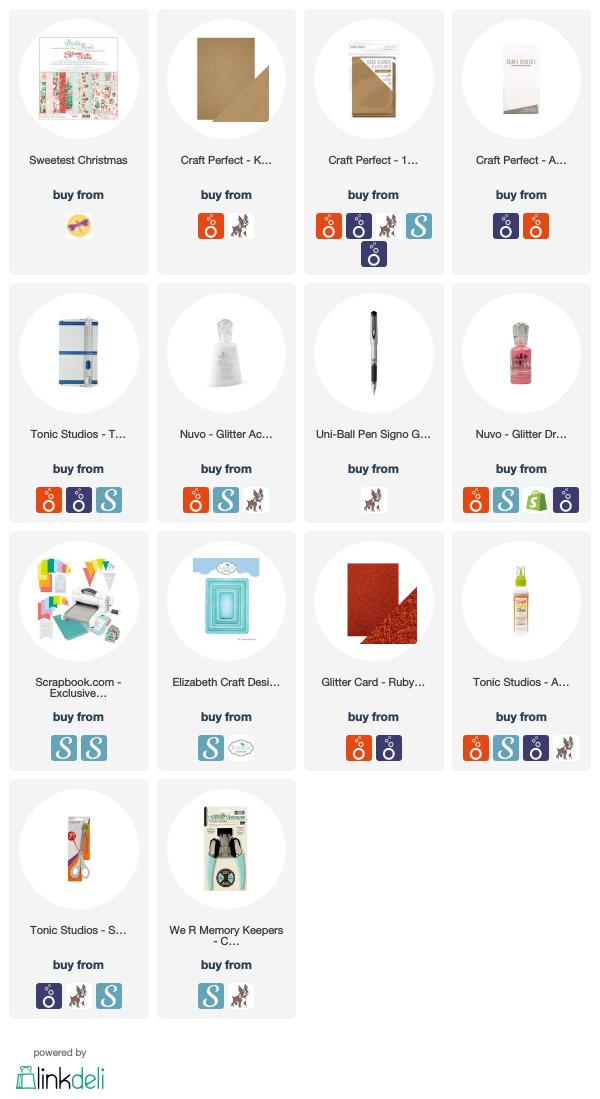The height and width of the screenshot is (1099, 600).
Task: Tap the store icon under Sweetest Christmas
Action: click(78, 226)
